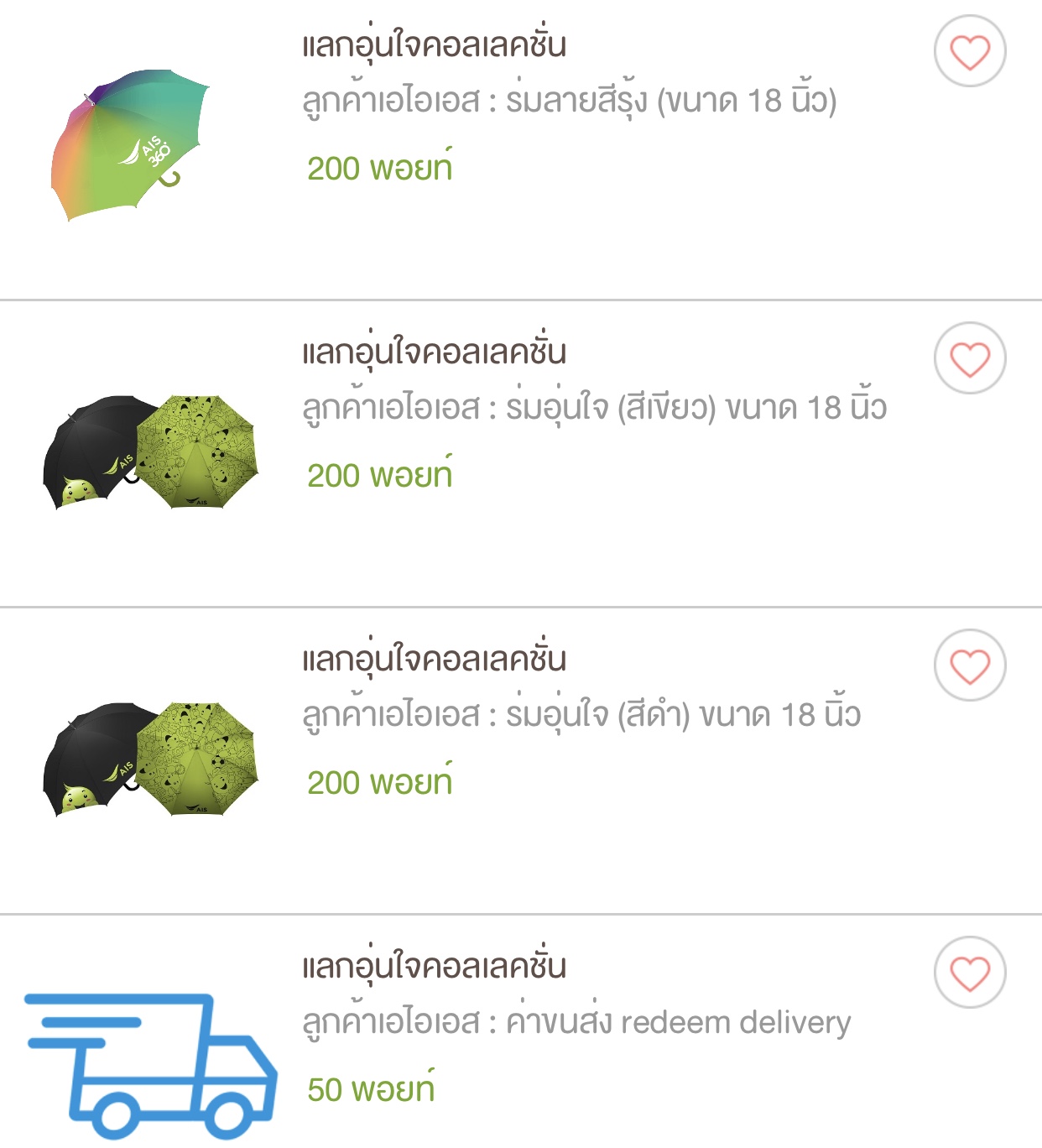Open the black Aunjai umbrella (สีดำ) reward
The height and width of the screenshot is (1148, 1042).
pyautogui.click(x=581, y=716)
